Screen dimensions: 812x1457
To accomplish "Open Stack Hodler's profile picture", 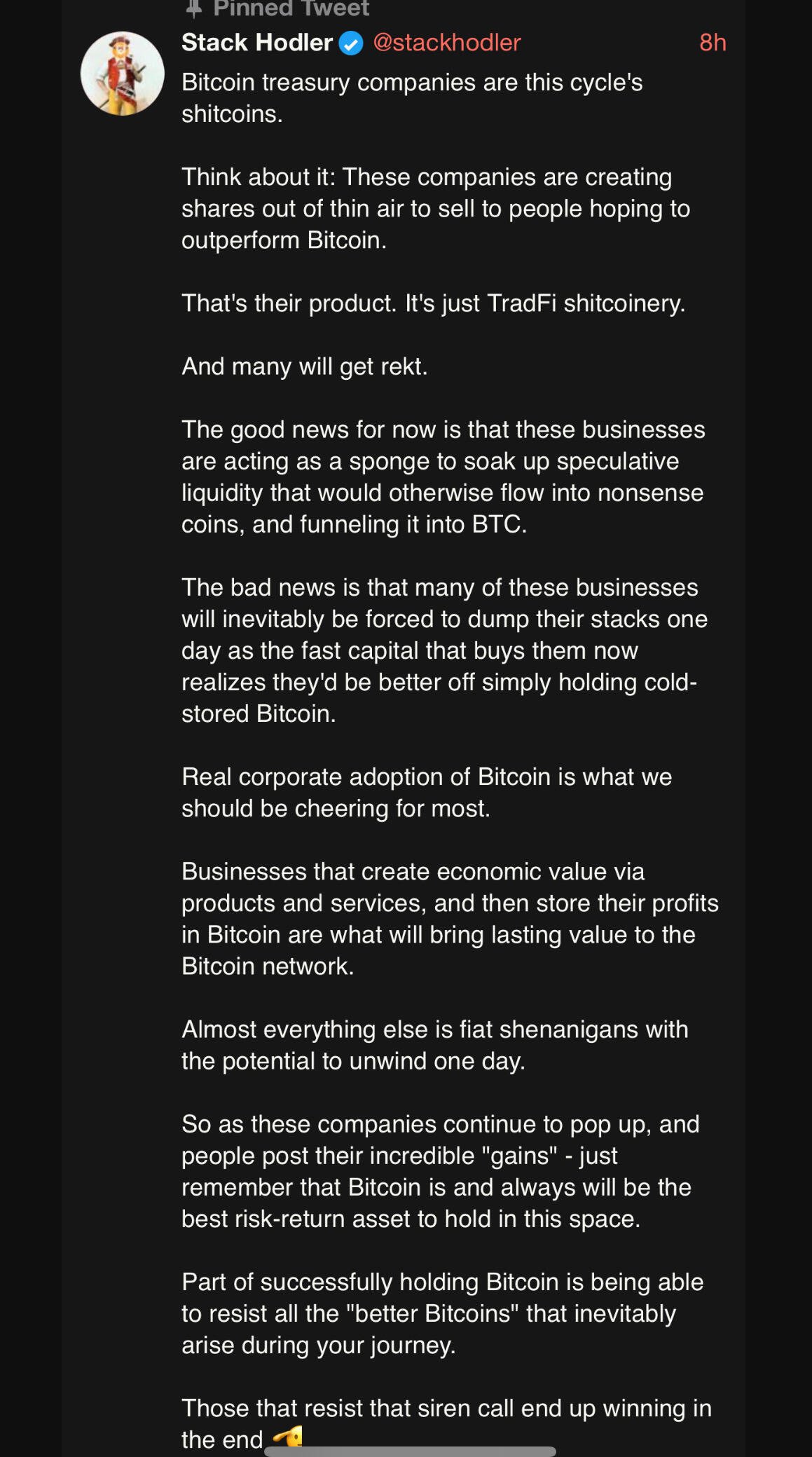I will point(122,74).
